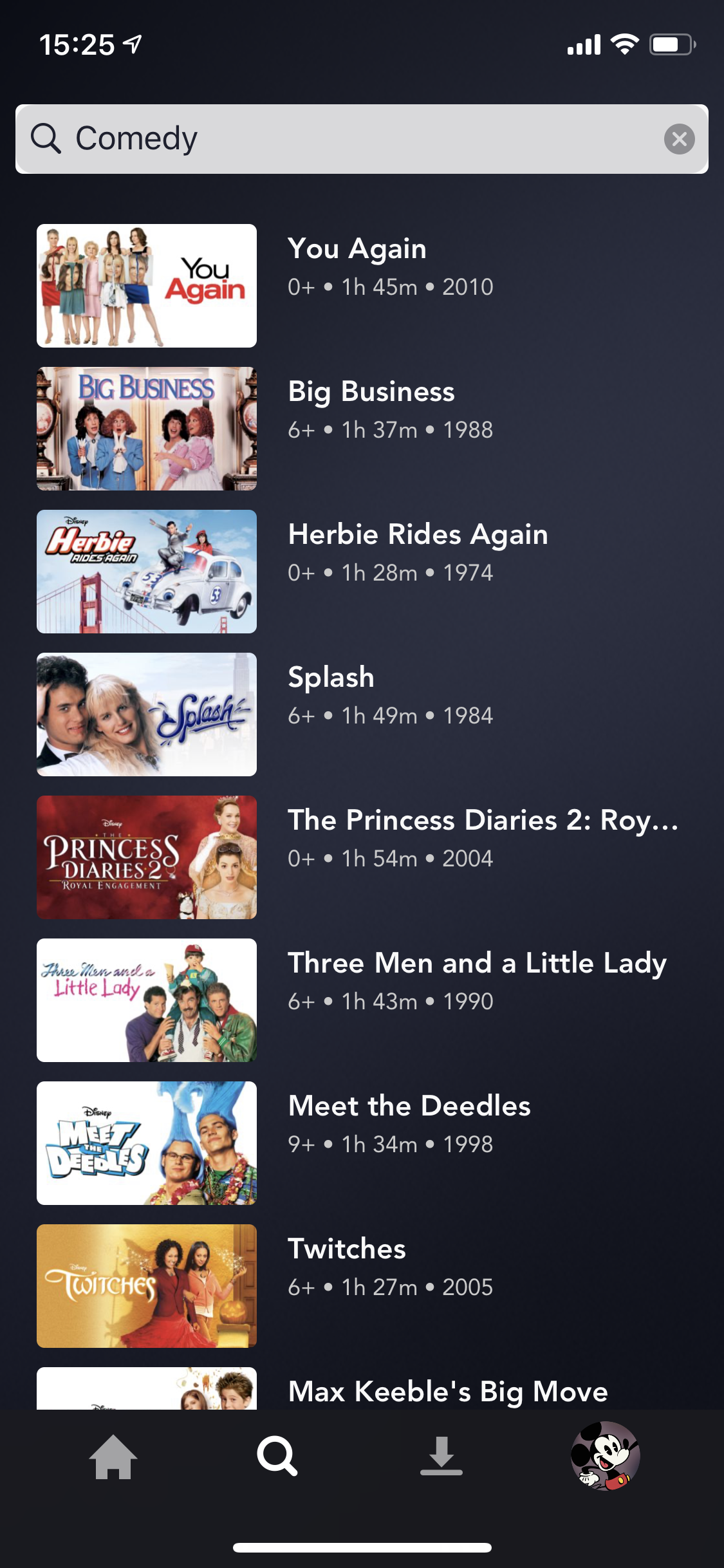Open Meet the Deedles
The width and height of the screenshot is (724, 1568).
coord(362,1143)
